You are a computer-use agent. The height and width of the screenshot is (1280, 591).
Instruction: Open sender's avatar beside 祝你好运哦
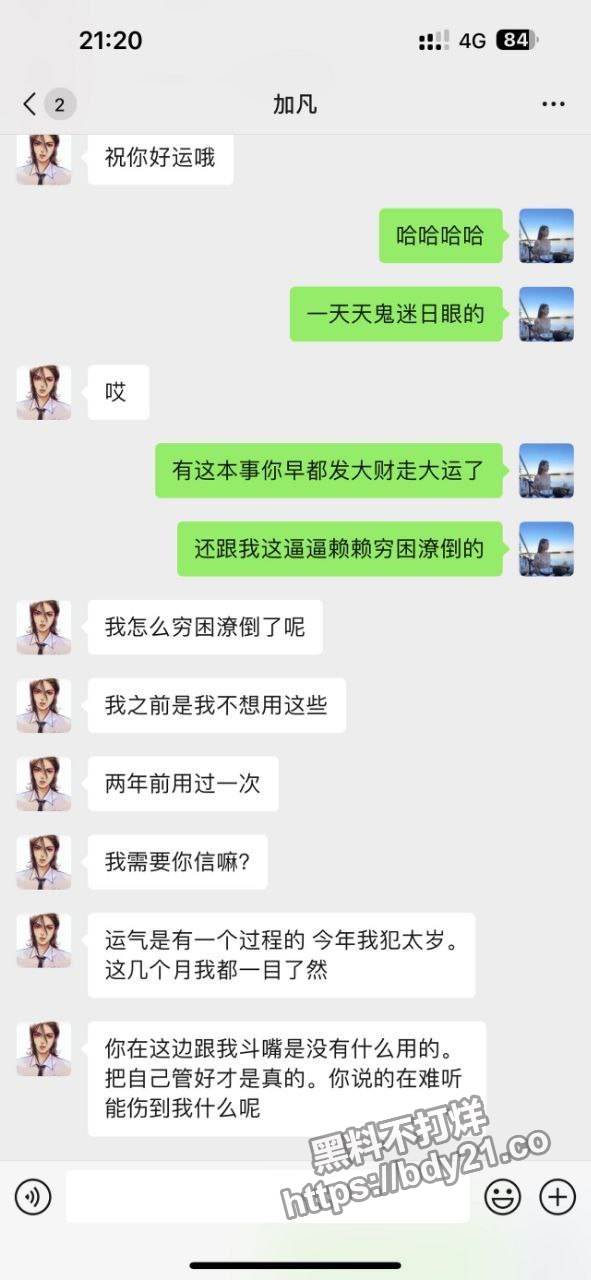coord(44,157)
